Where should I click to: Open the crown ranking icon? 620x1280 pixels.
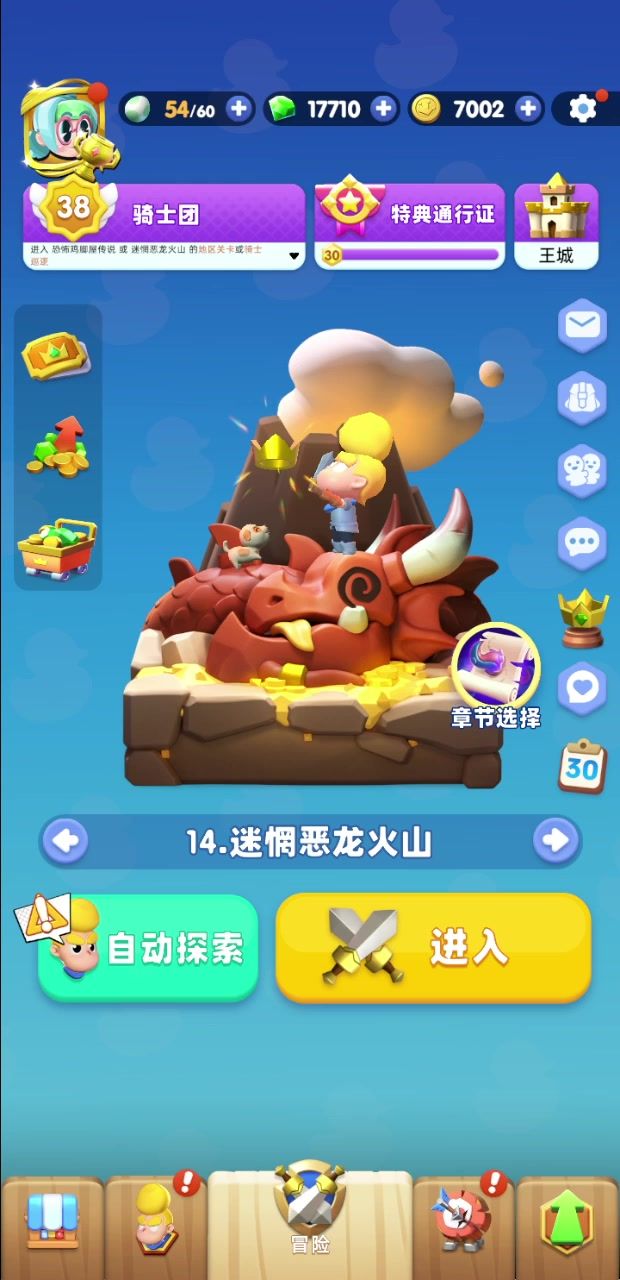pyautogui.click(x=583, y=617)
